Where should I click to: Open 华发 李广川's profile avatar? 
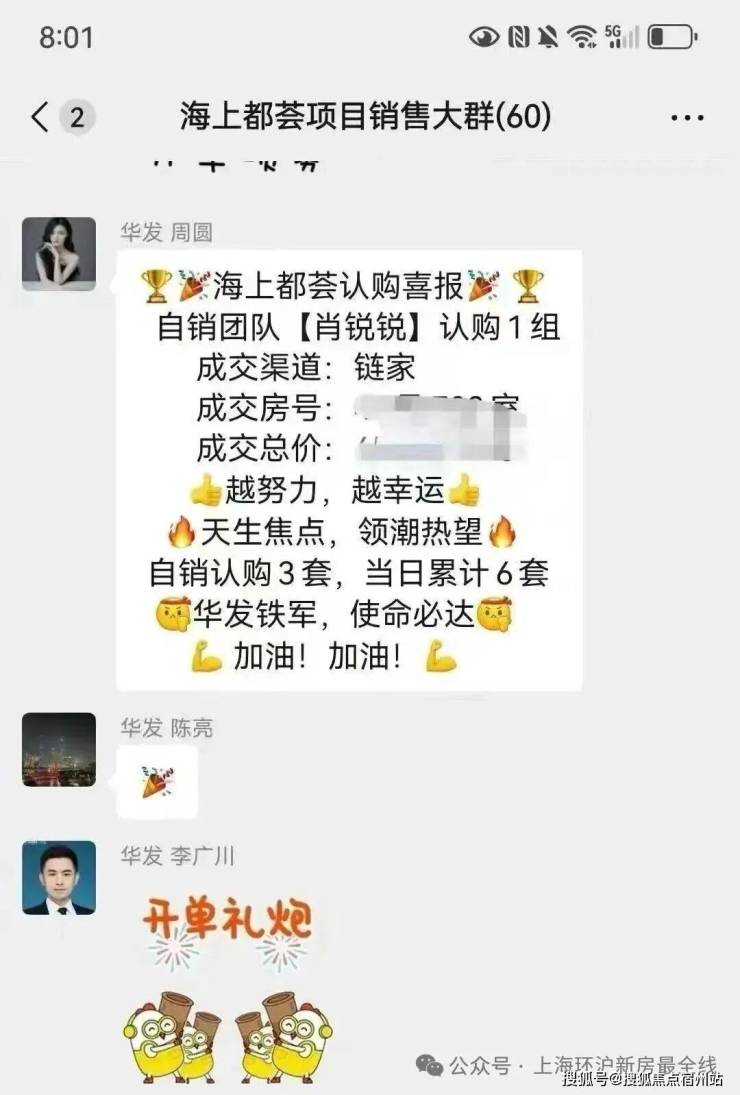point(59,877)
